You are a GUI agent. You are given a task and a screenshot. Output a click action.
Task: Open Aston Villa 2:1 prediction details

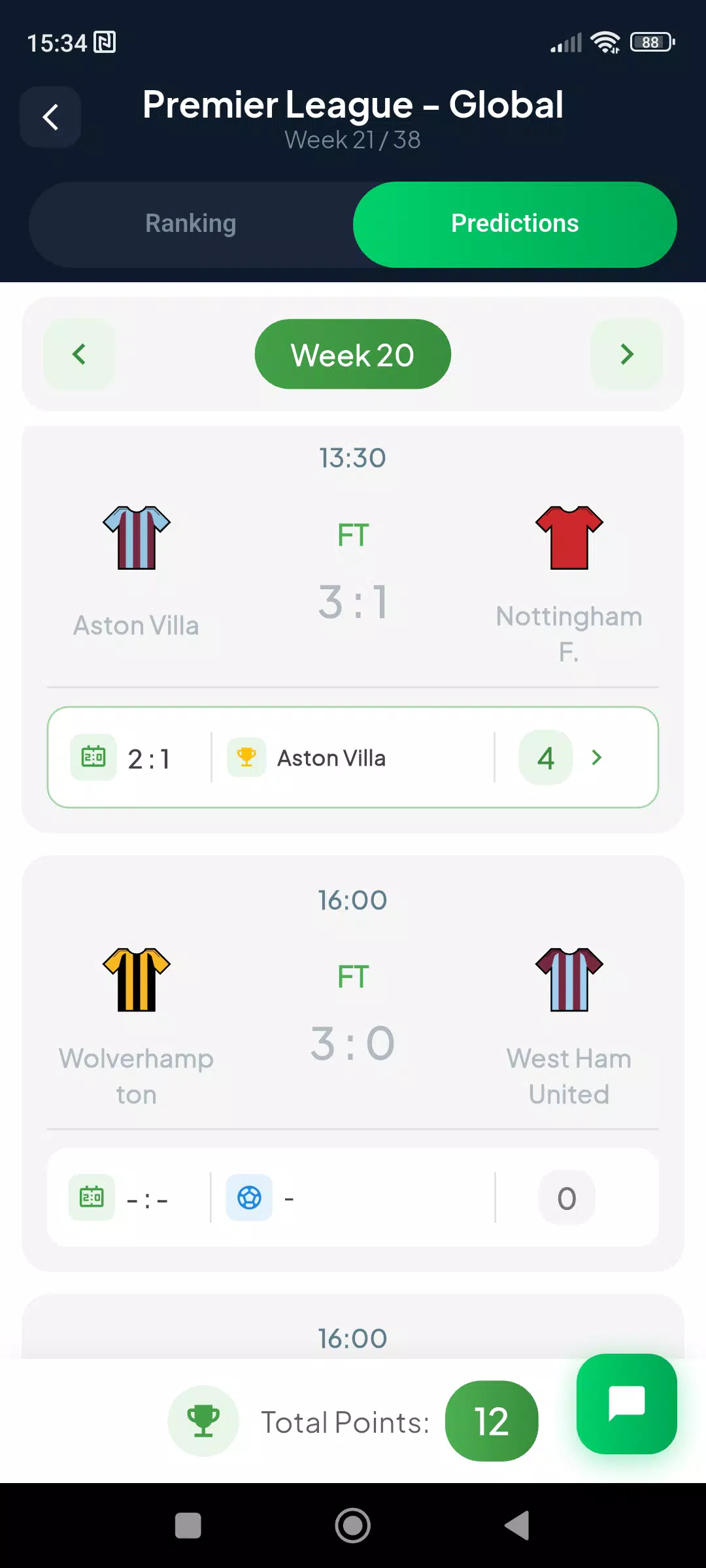click(353, 757)
